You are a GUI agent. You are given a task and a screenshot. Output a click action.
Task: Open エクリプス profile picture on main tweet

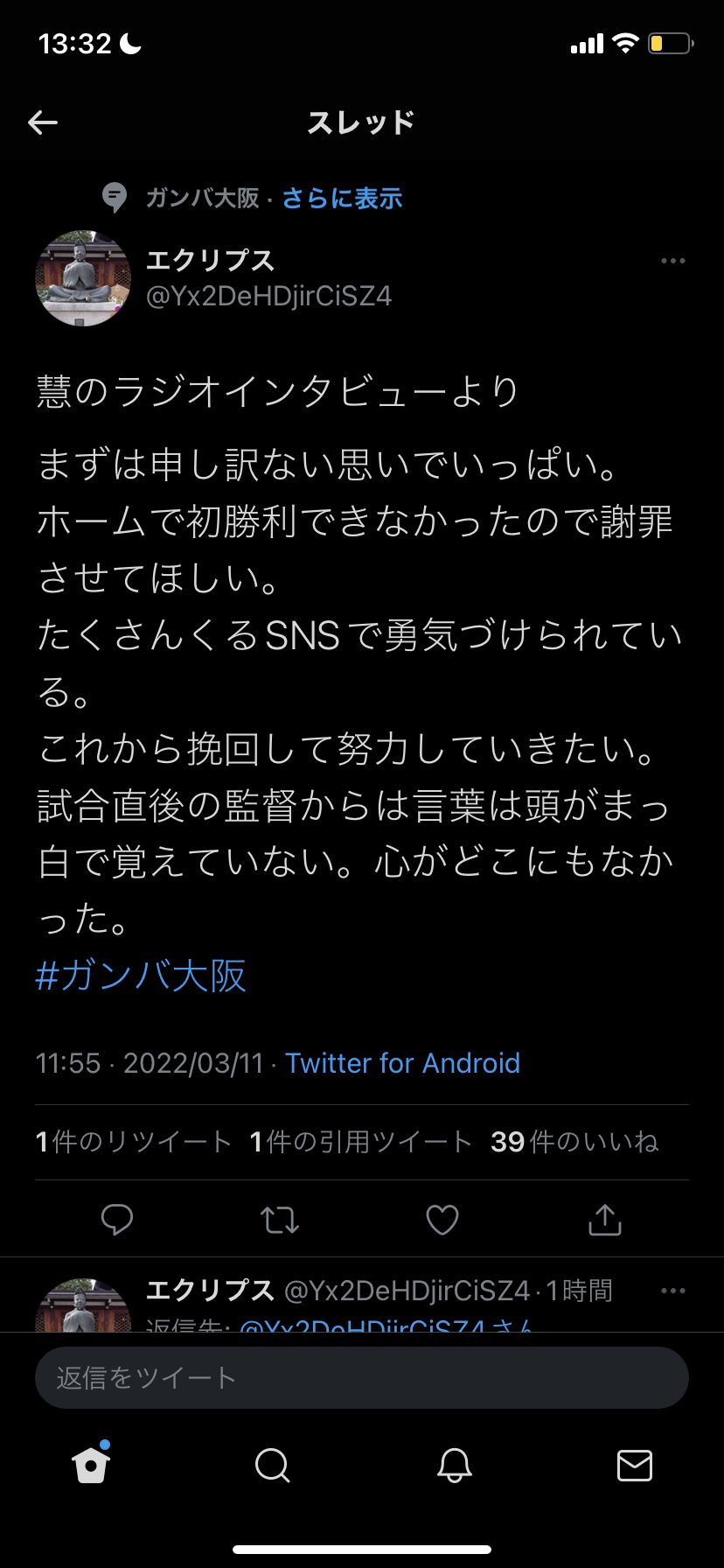(83, 278)
